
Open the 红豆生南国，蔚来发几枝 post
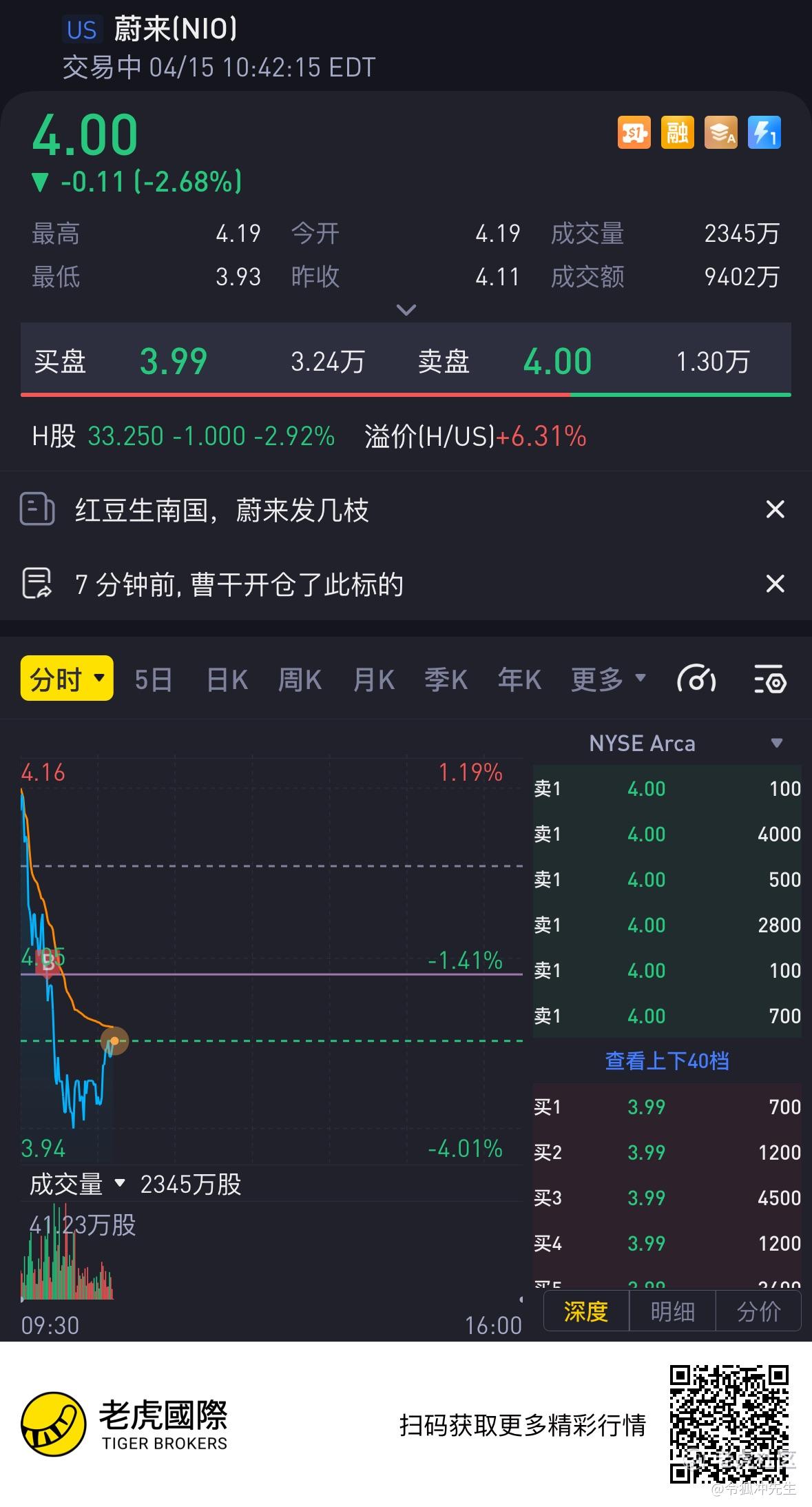(x=222, y=511)
